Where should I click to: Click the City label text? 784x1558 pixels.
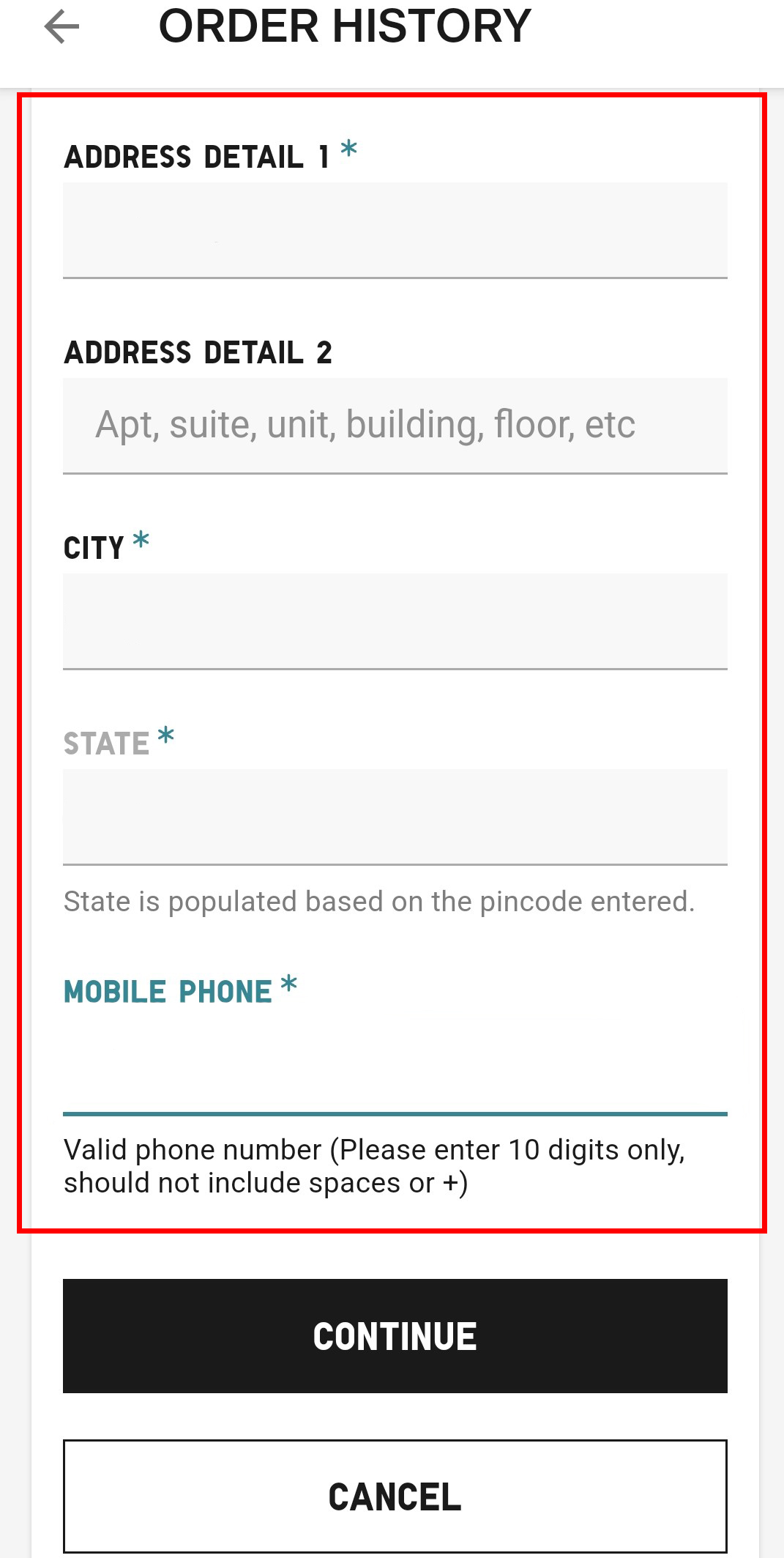click(x=94, y=547)
